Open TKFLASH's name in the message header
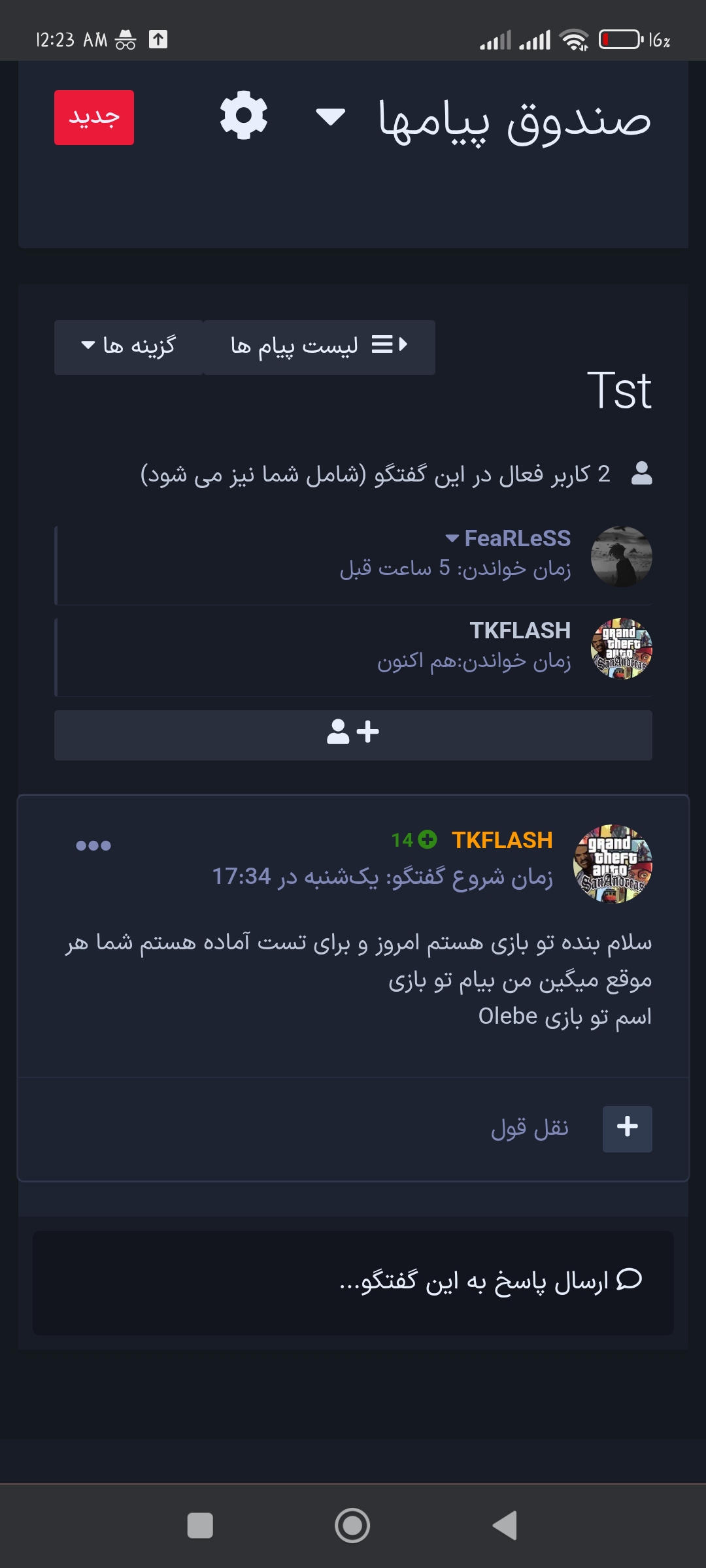The image size is (706, 1568). [x=502, y=840]
